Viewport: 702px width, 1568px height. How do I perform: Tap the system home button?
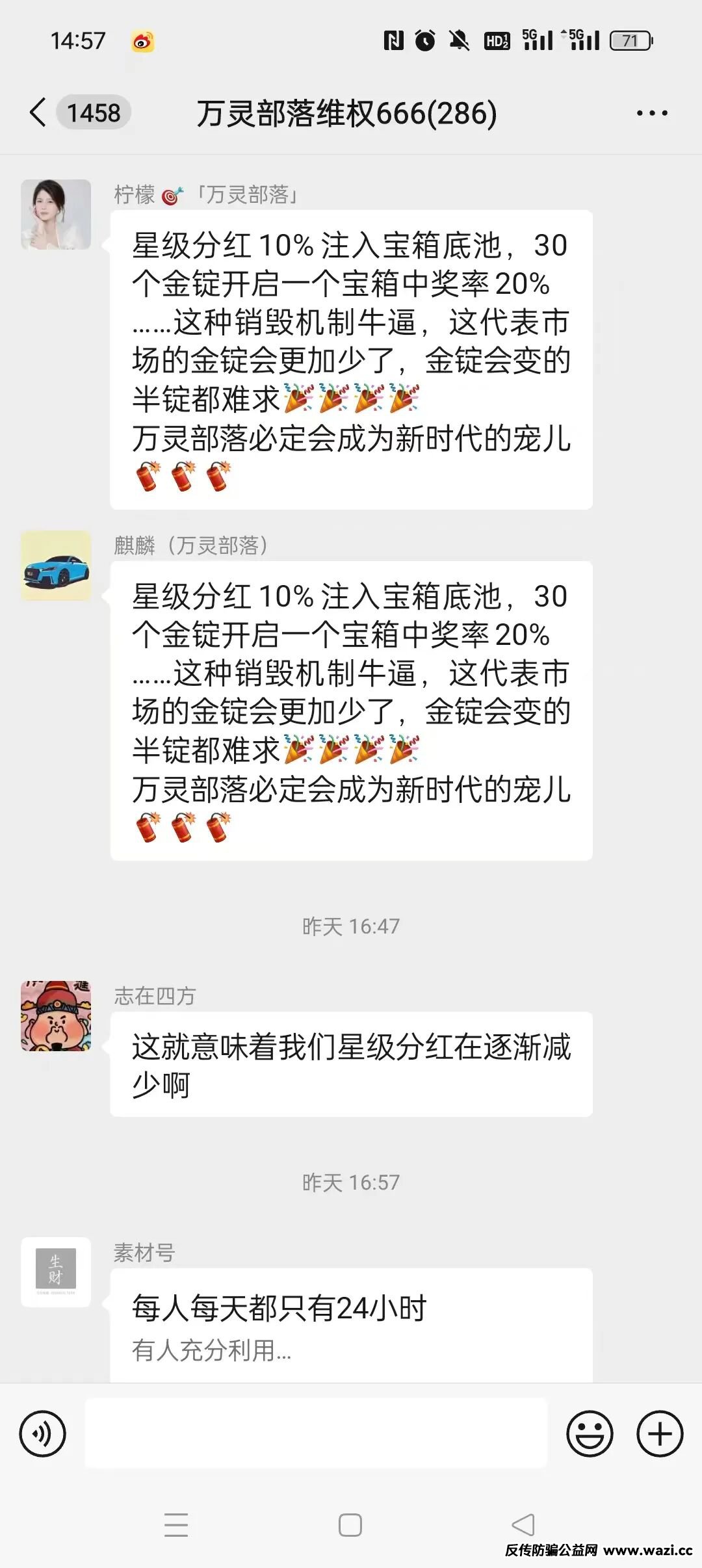click(x=350, y=1524)
